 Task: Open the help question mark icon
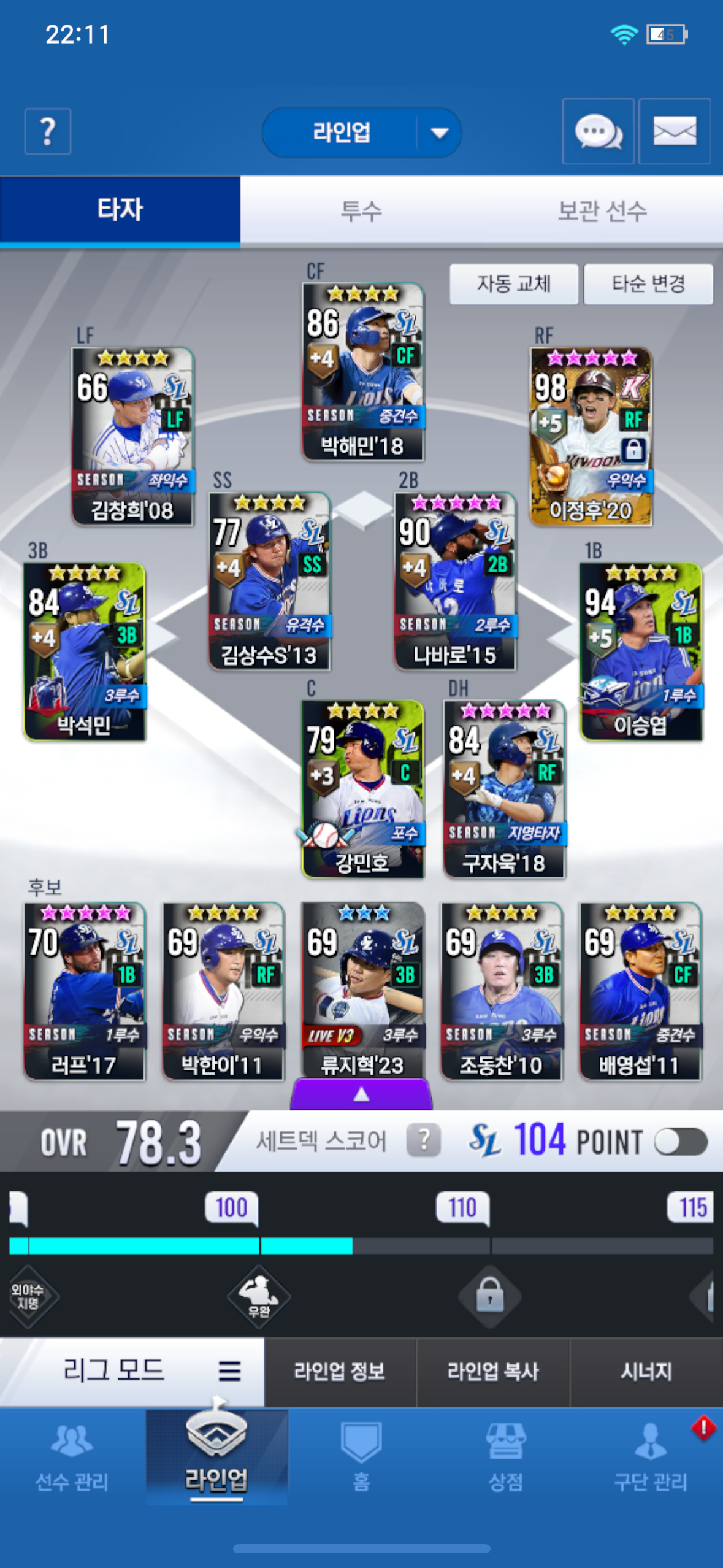click(x=48, y=131)
